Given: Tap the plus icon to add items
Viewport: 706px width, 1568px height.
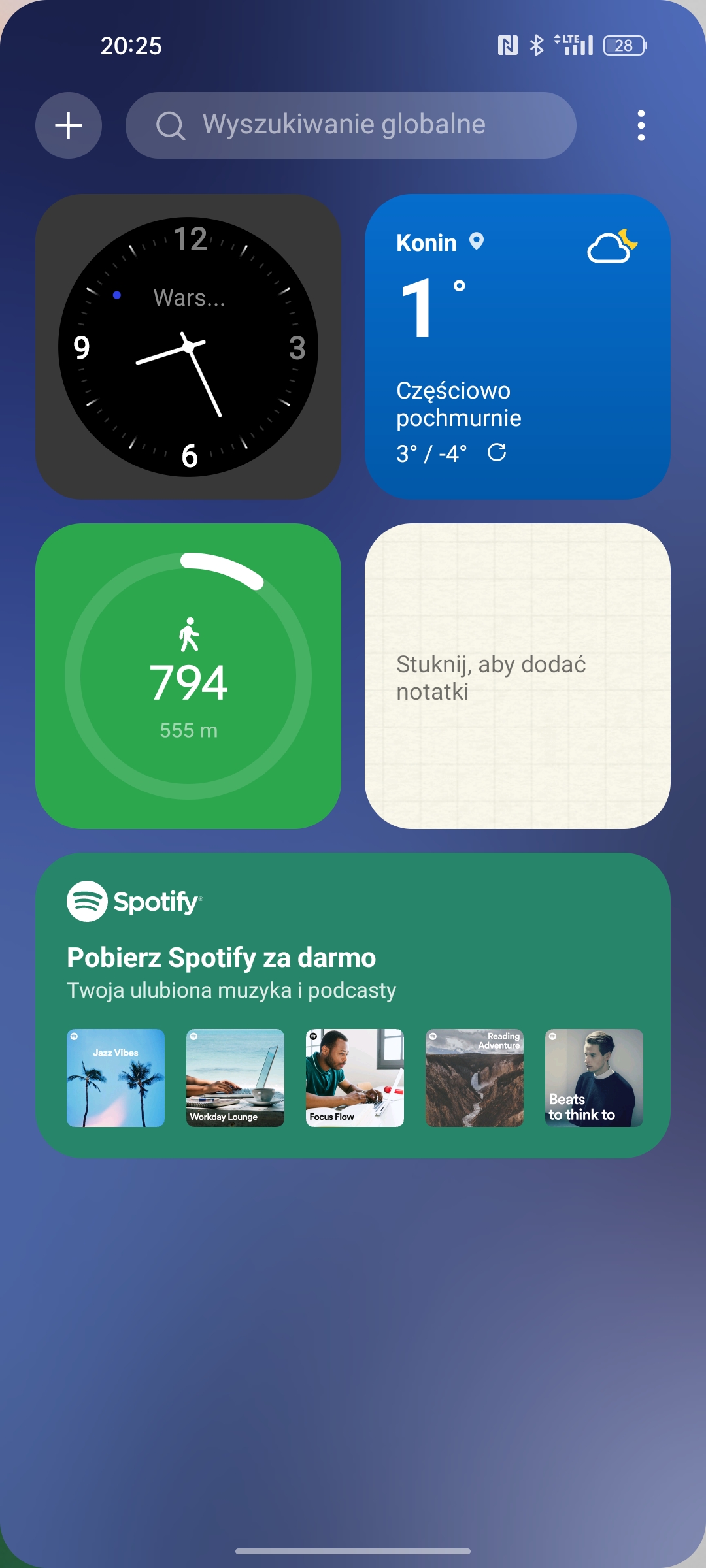Looking at the screenshot, I should coord(68,125).
